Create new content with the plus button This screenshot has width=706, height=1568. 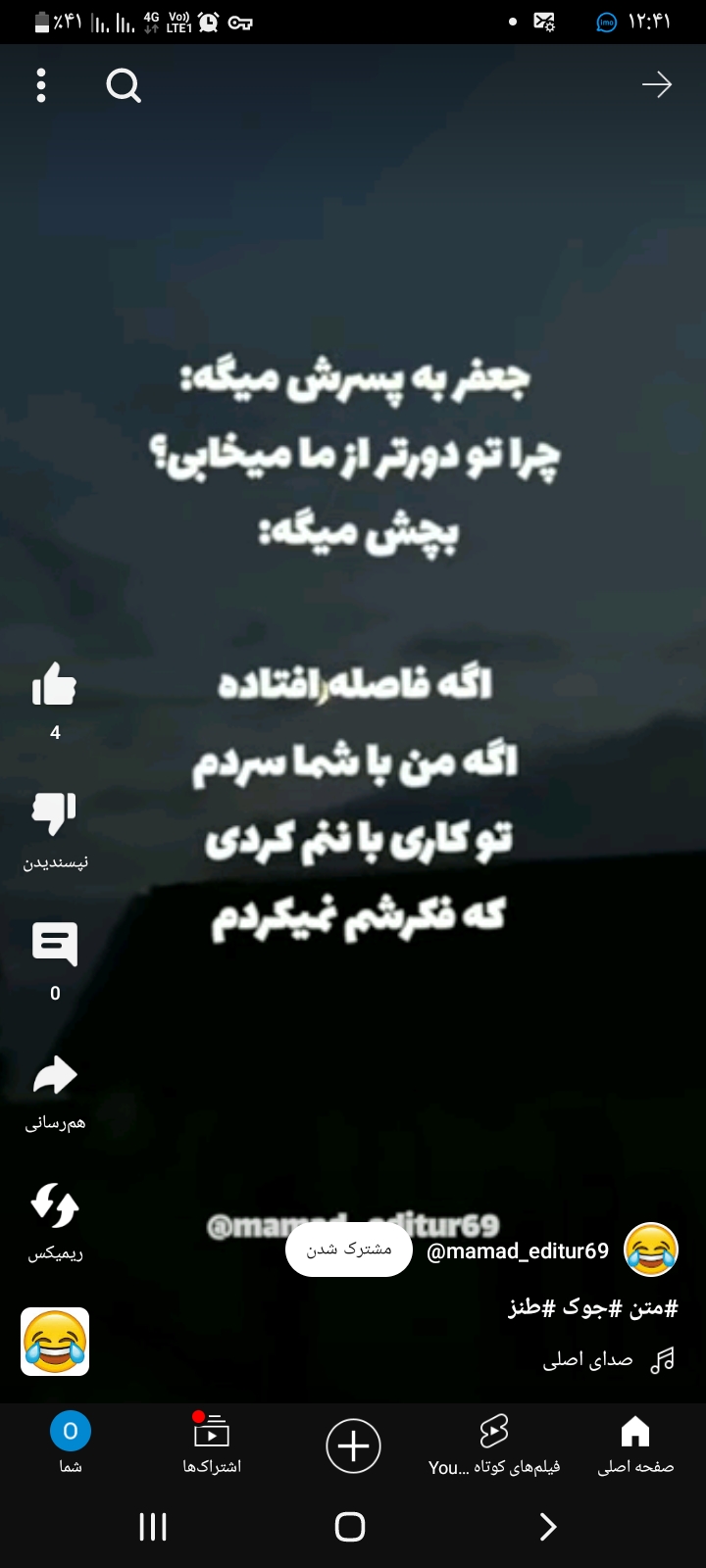[353, 1445]
